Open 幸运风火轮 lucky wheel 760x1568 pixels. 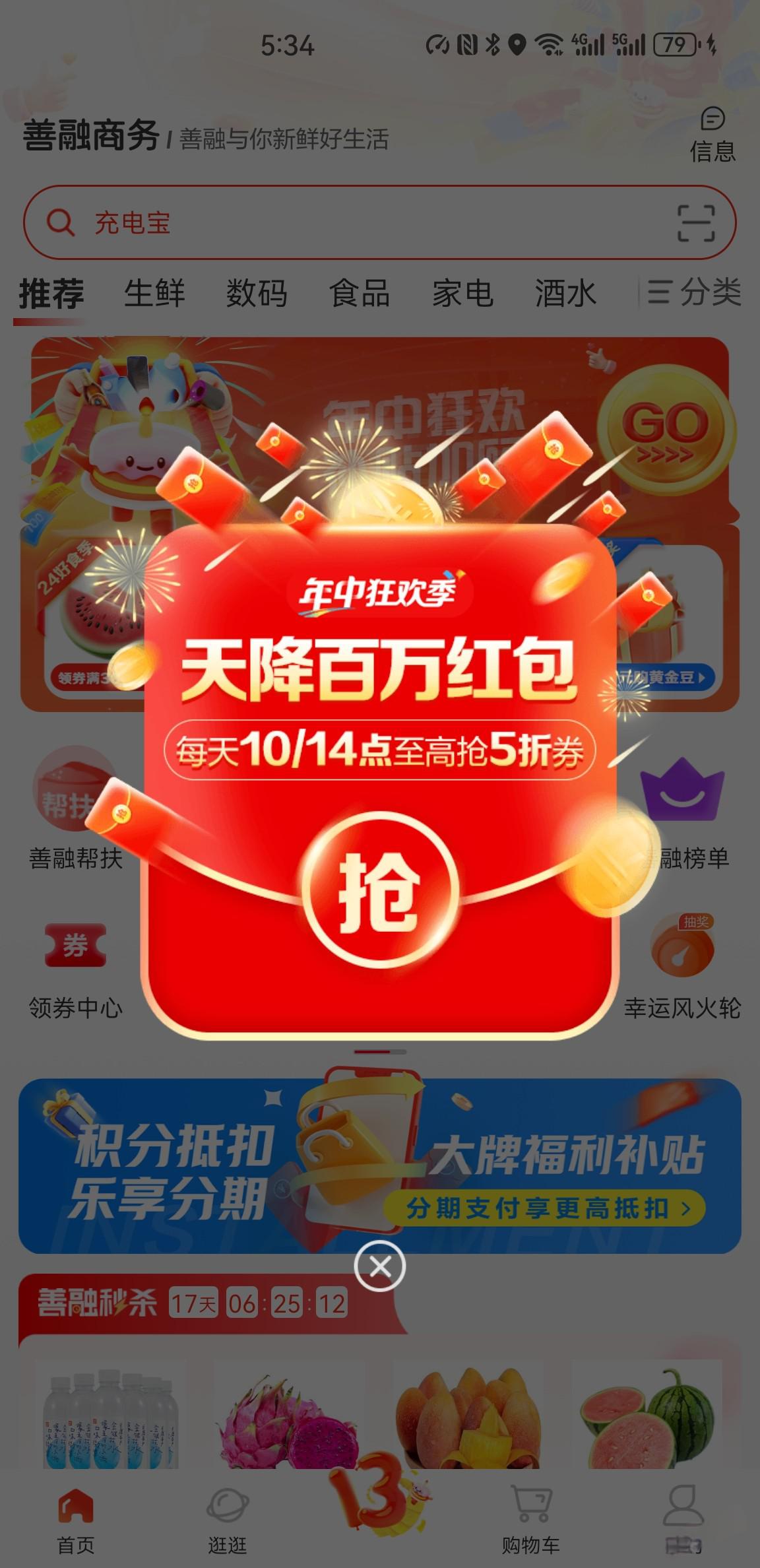coord(682,968)
